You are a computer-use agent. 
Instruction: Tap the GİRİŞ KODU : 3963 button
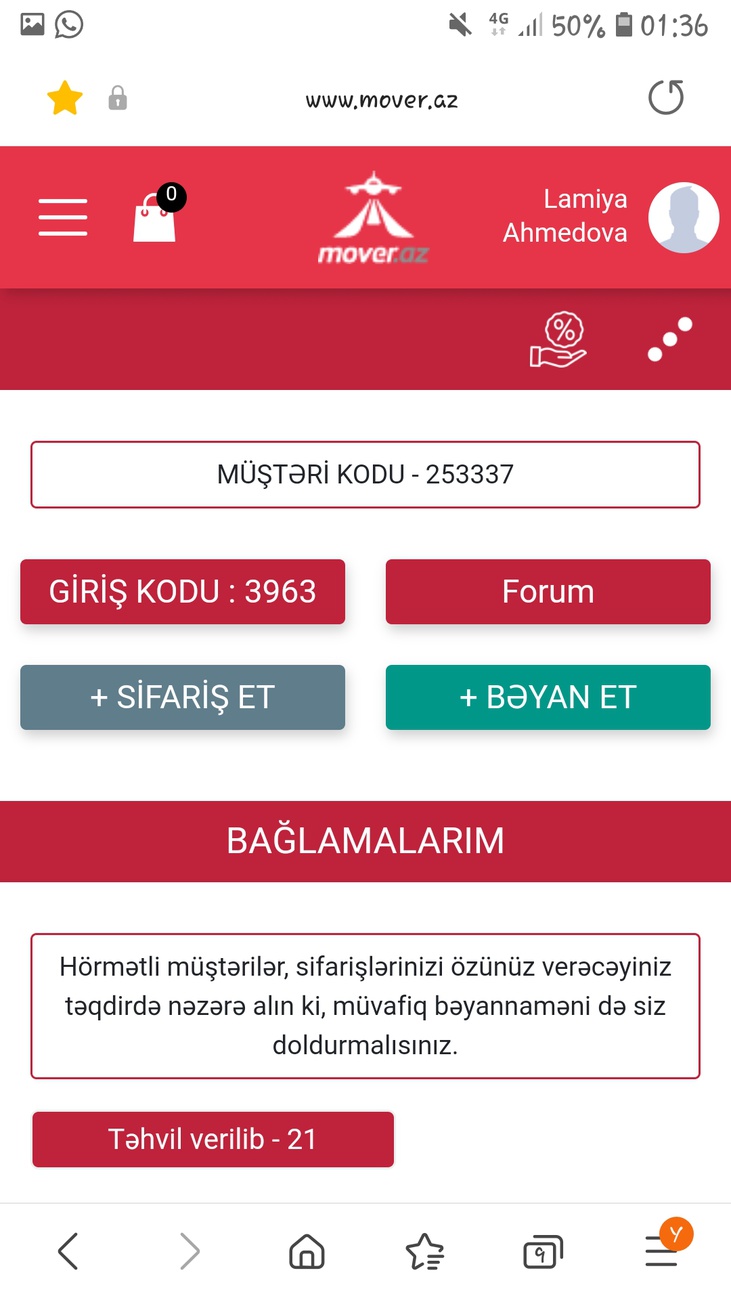[183, 592]
